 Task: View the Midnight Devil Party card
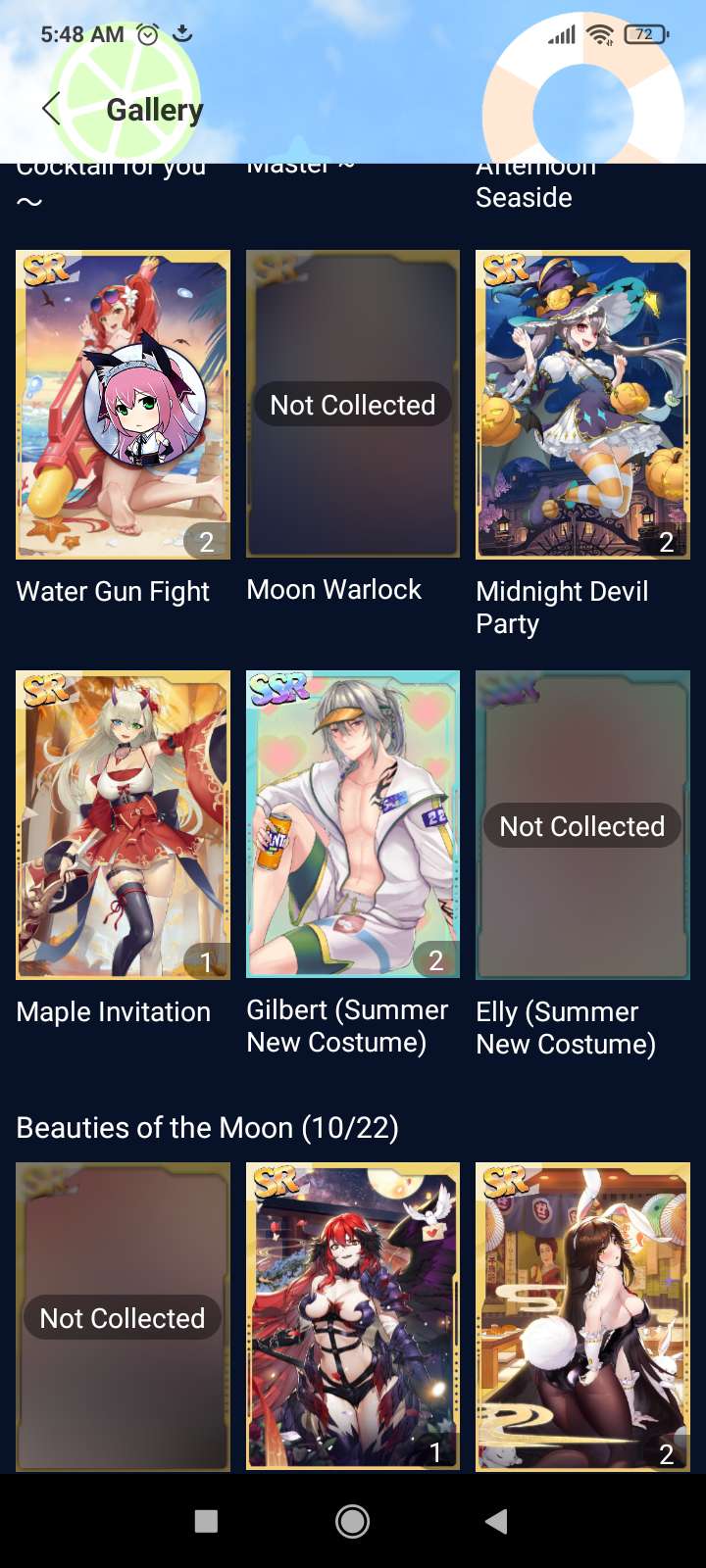click(x=582, y=405)
